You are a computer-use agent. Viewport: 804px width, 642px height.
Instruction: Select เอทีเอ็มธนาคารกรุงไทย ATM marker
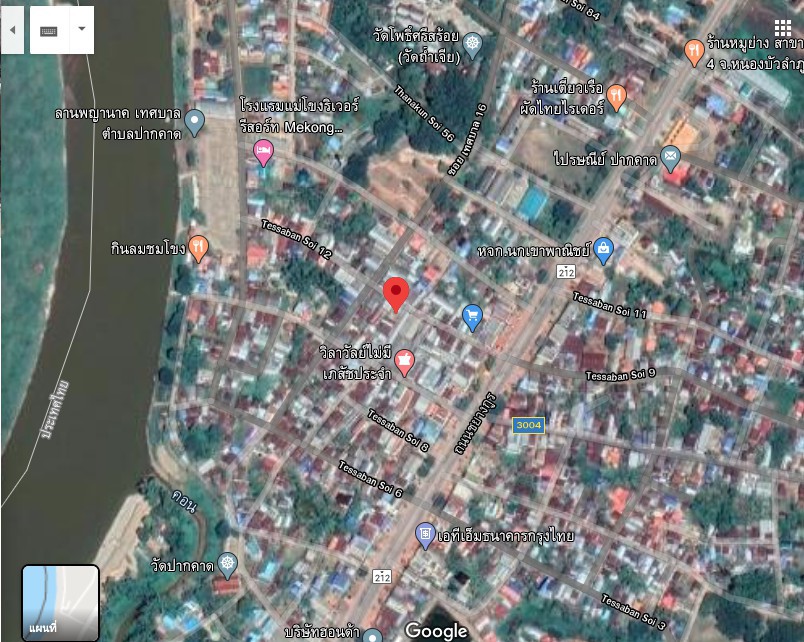[x=426, y=536]
